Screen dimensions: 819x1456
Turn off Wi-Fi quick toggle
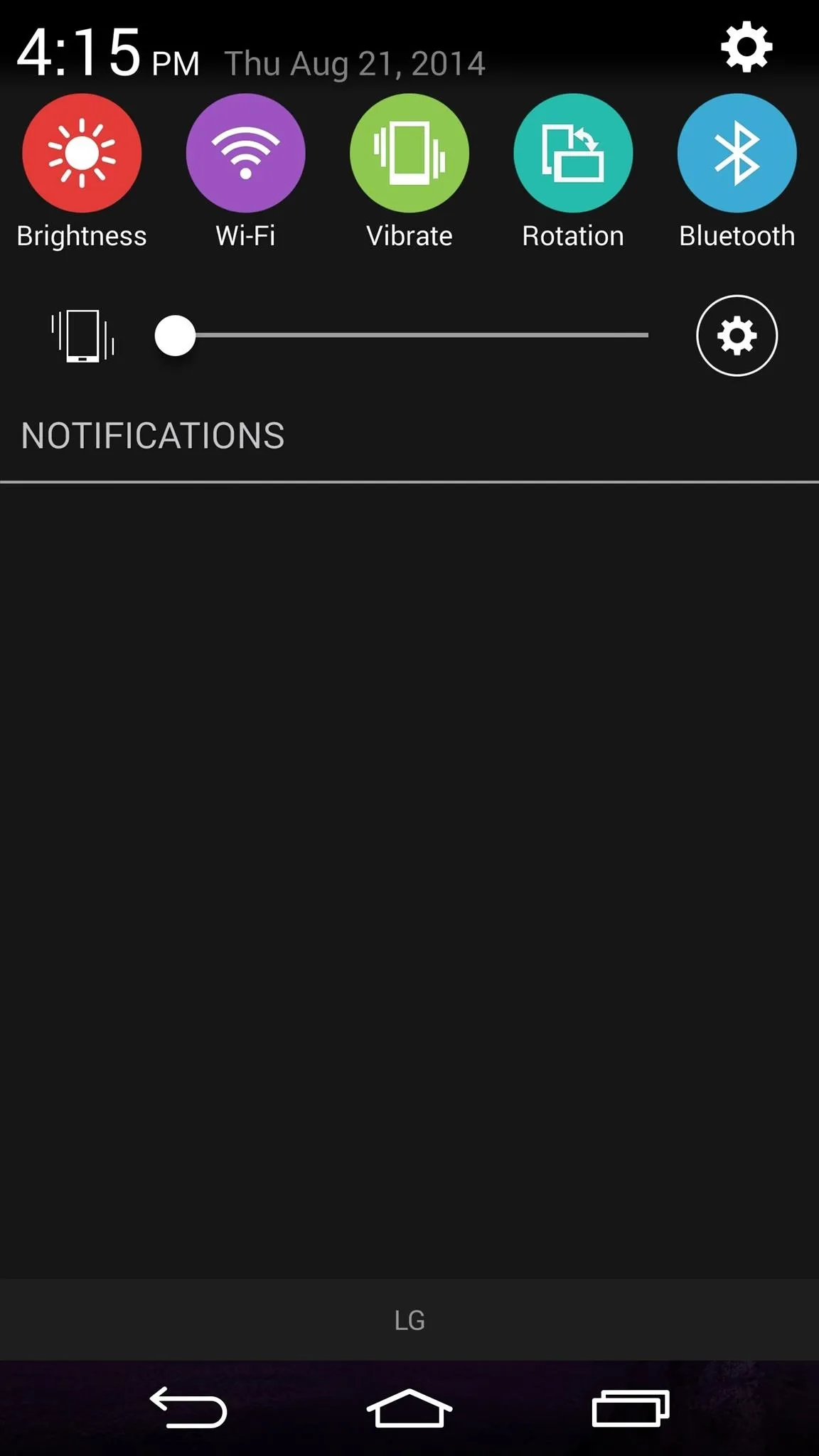click(x=245, y=153)
